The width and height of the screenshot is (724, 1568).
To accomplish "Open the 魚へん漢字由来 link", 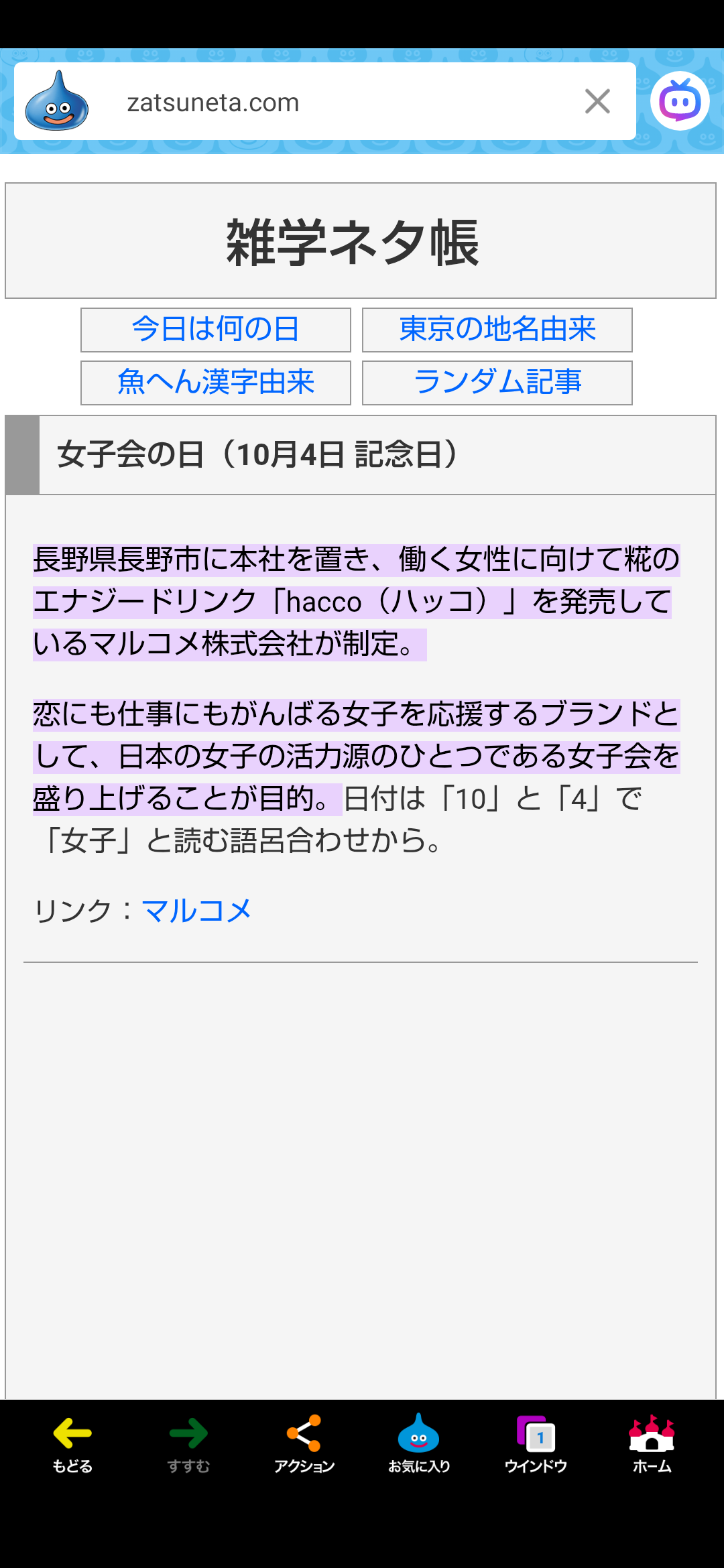I will pyautogui.click(x=215, y=383).
